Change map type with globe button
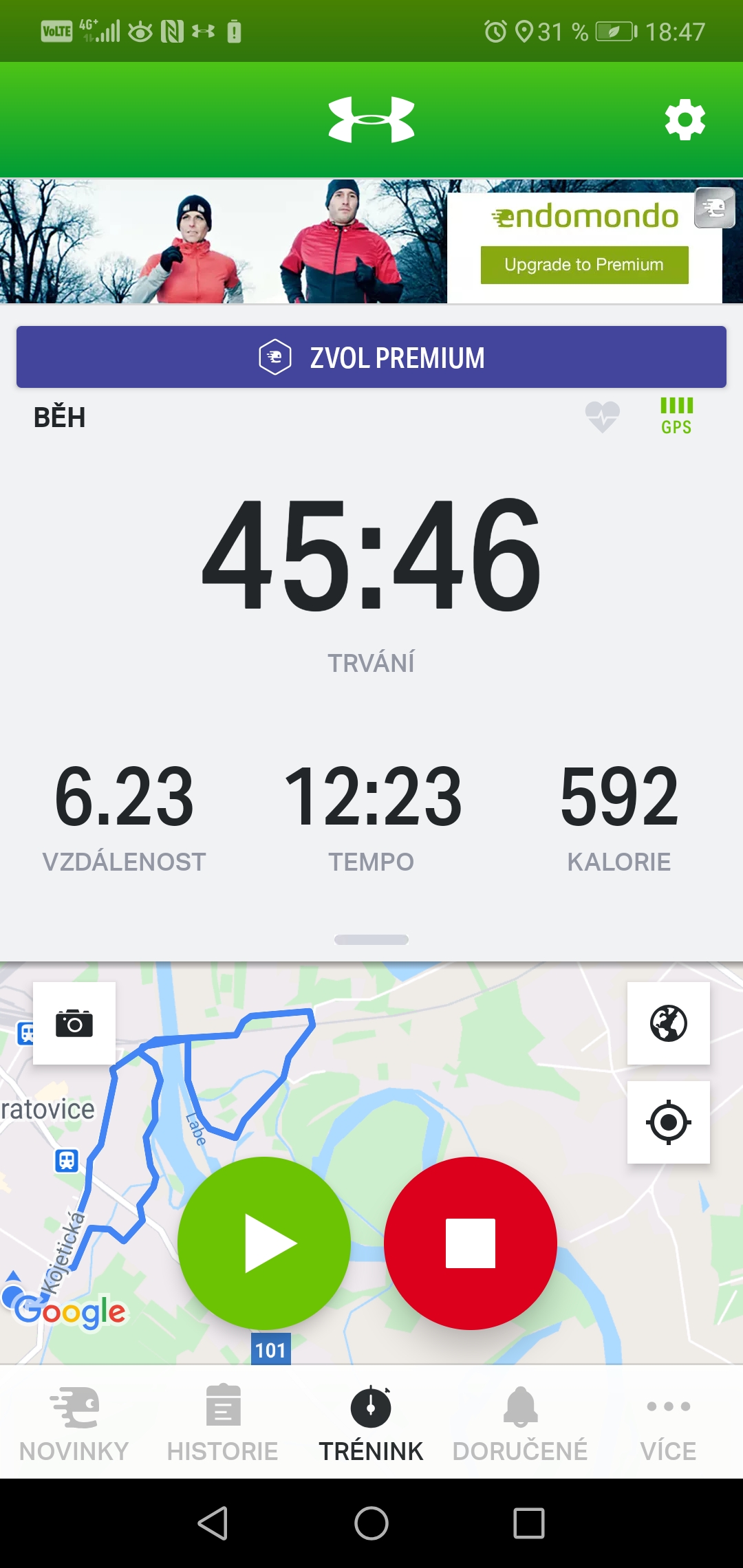 [669, 1023]
